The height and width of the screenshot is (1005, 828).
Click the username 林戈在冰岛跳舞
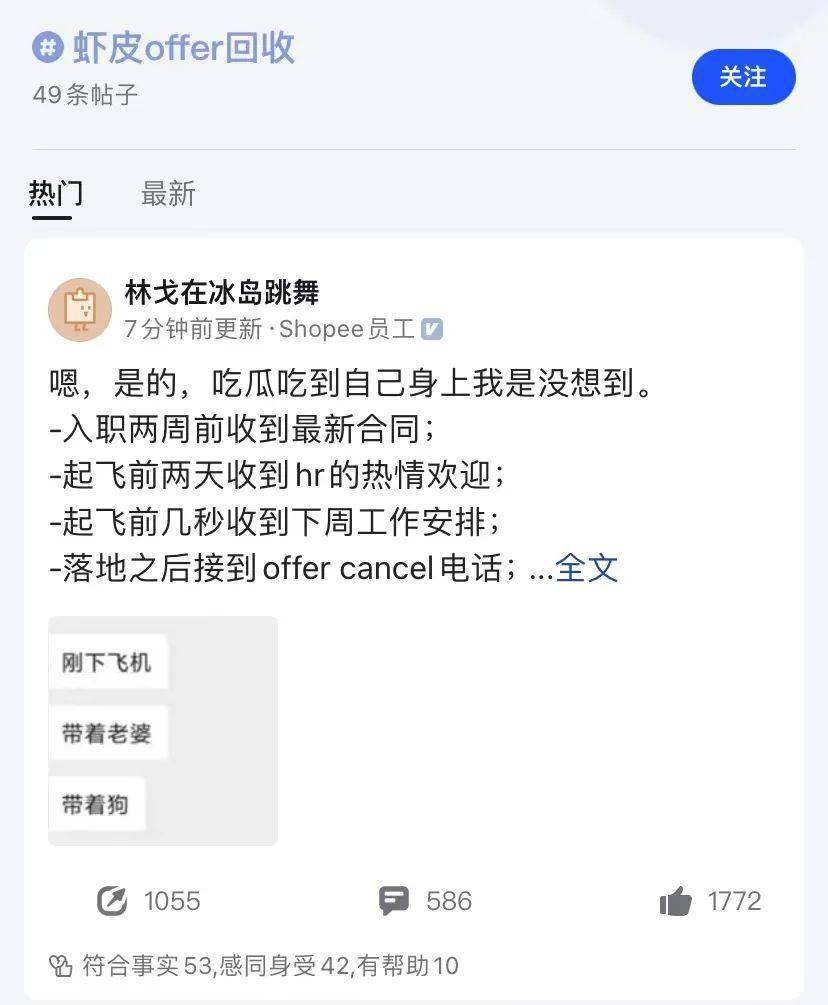(x=222, y=294)
